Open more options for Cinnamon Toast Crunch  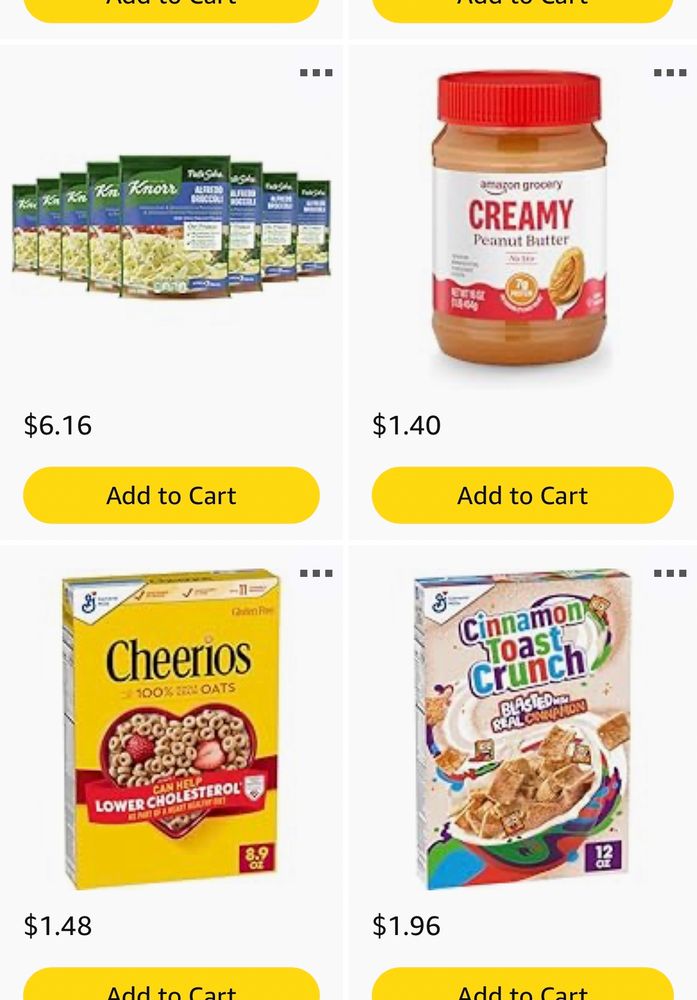(669, 574)
